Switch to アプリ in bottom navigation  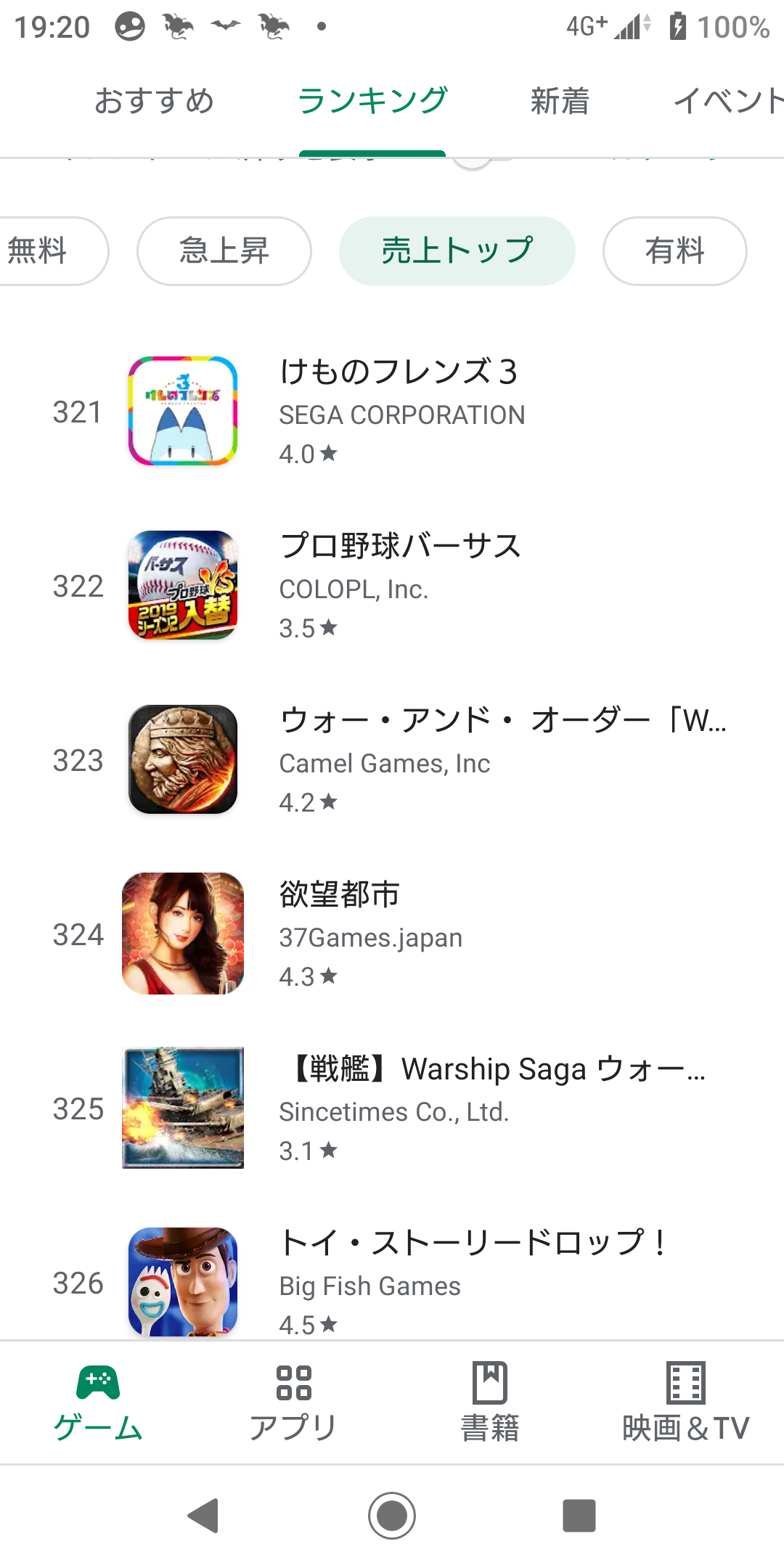pyautogui.click(x=294, y=1402)
